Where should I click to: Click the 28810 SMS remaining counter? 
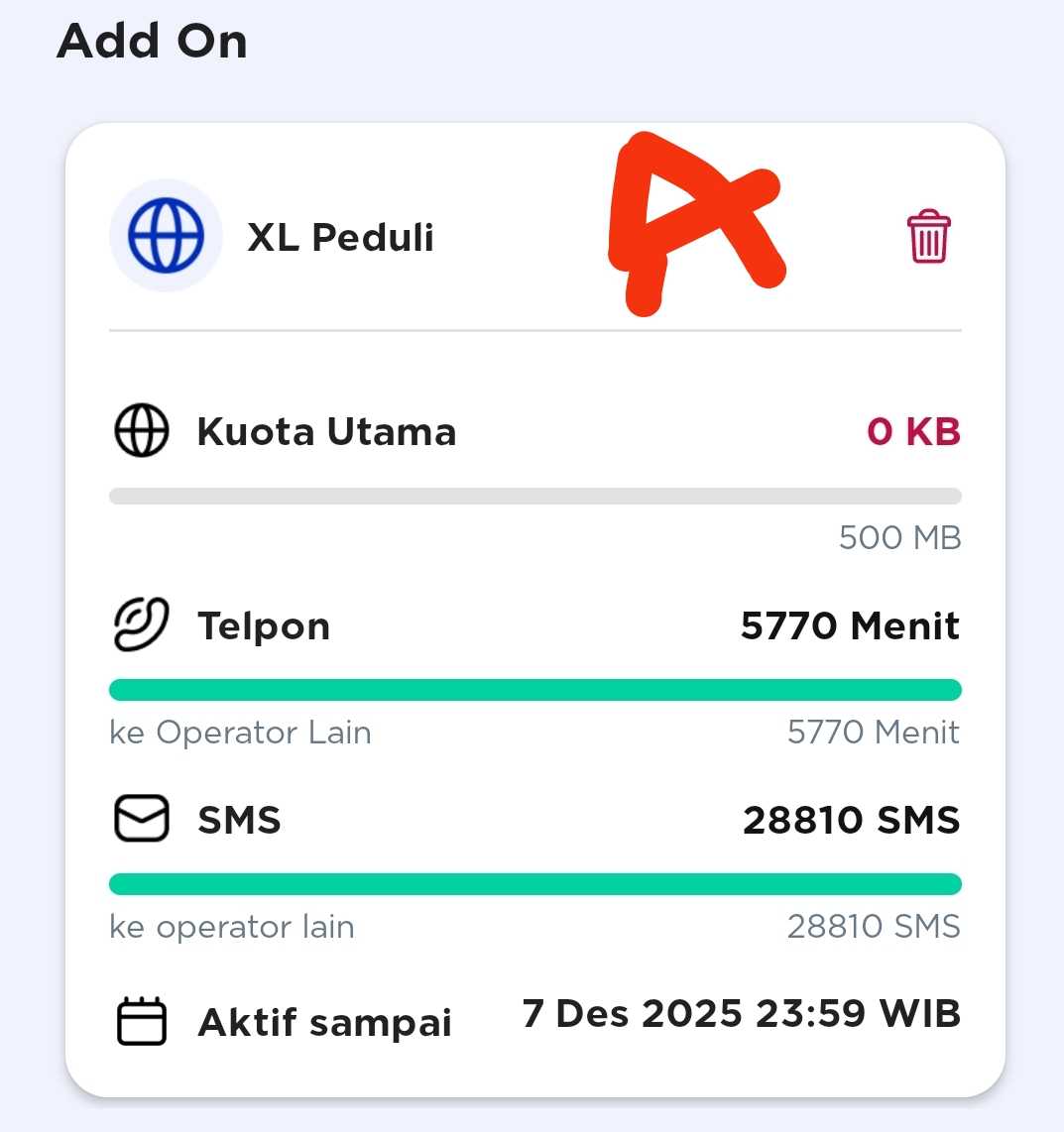[x=851, y=819]
